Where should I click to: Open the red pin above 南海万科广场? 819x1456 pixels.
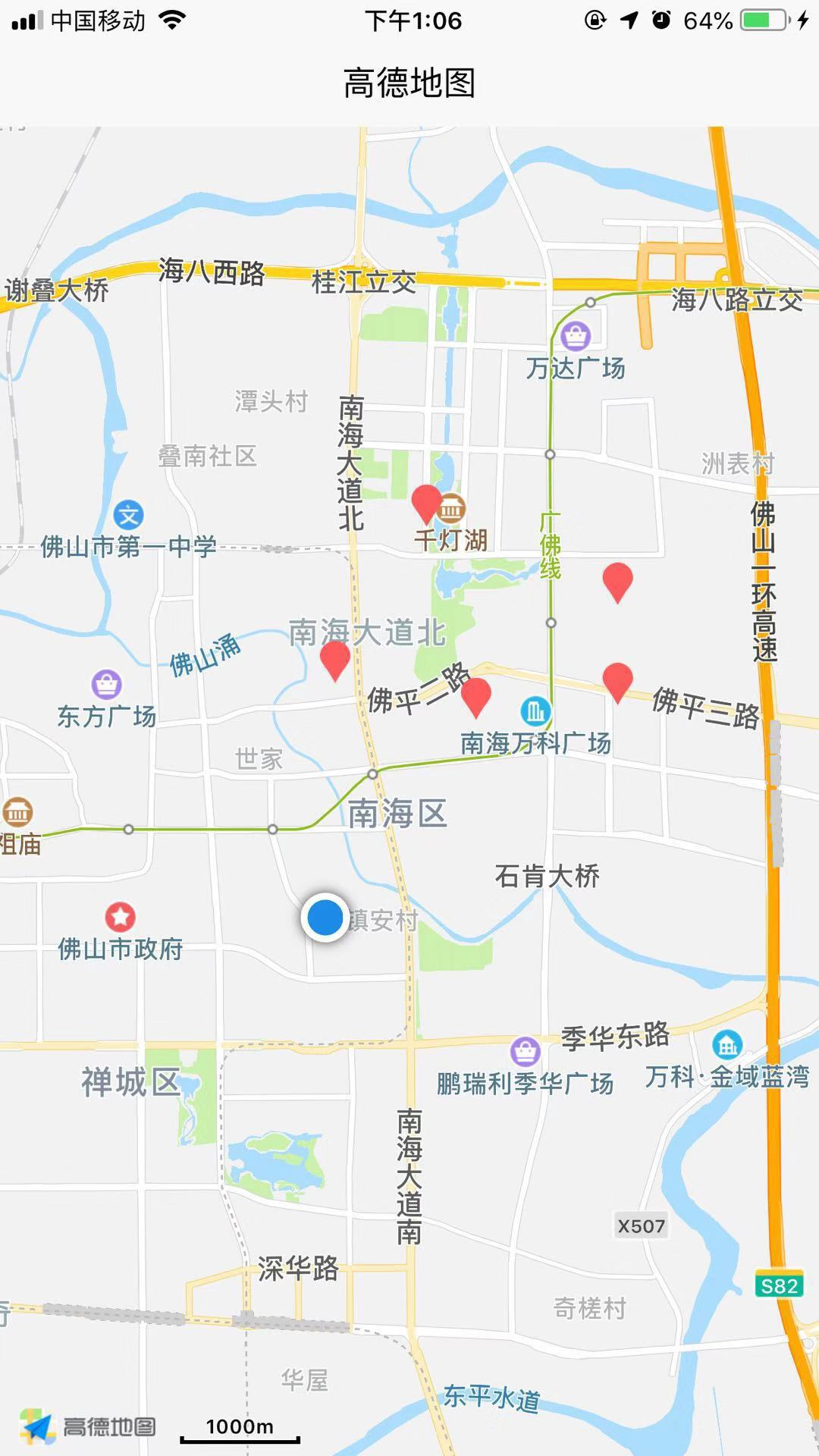[476, 695]
